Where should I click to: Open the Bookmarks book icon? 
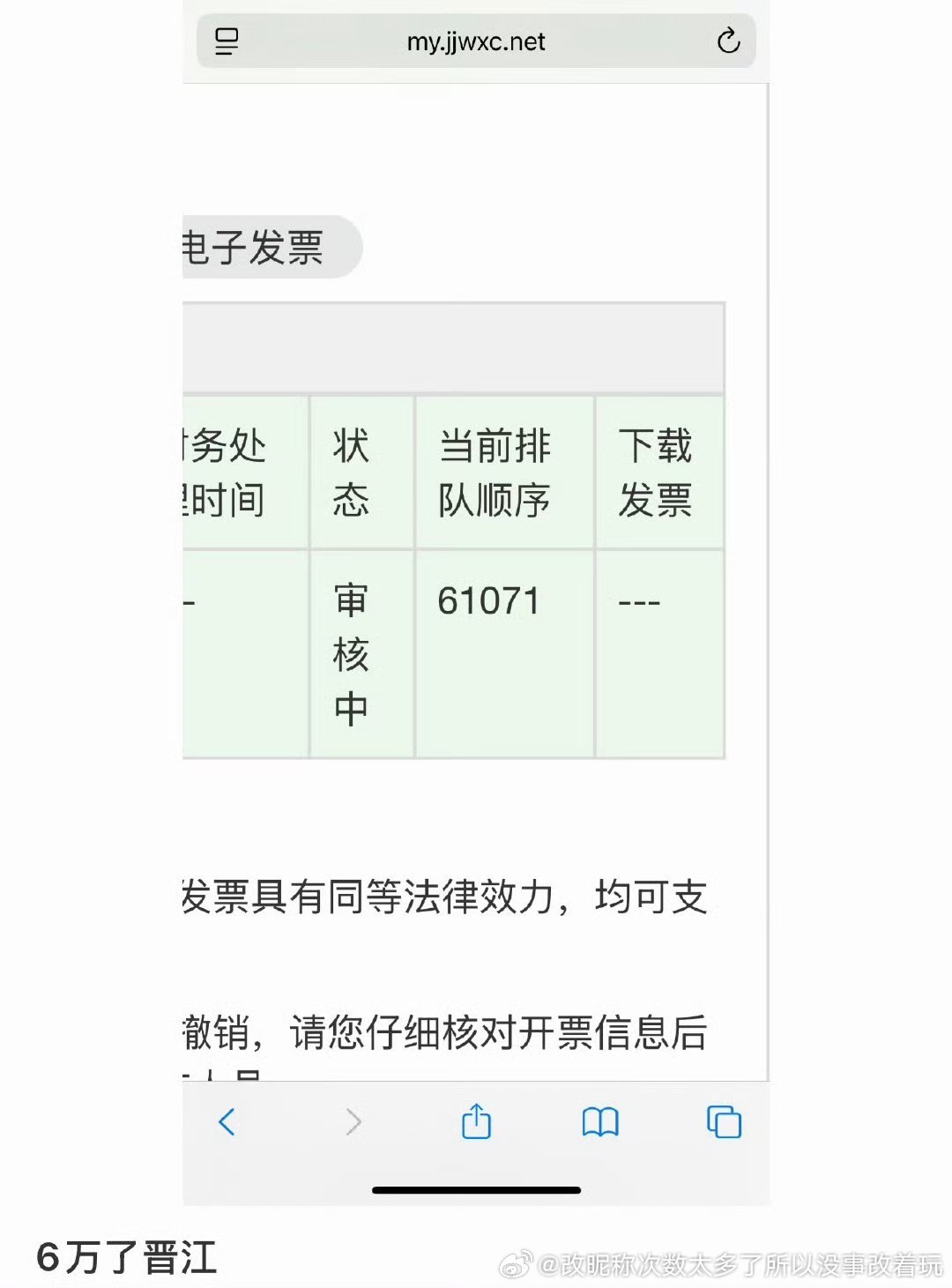point(599,1123)
